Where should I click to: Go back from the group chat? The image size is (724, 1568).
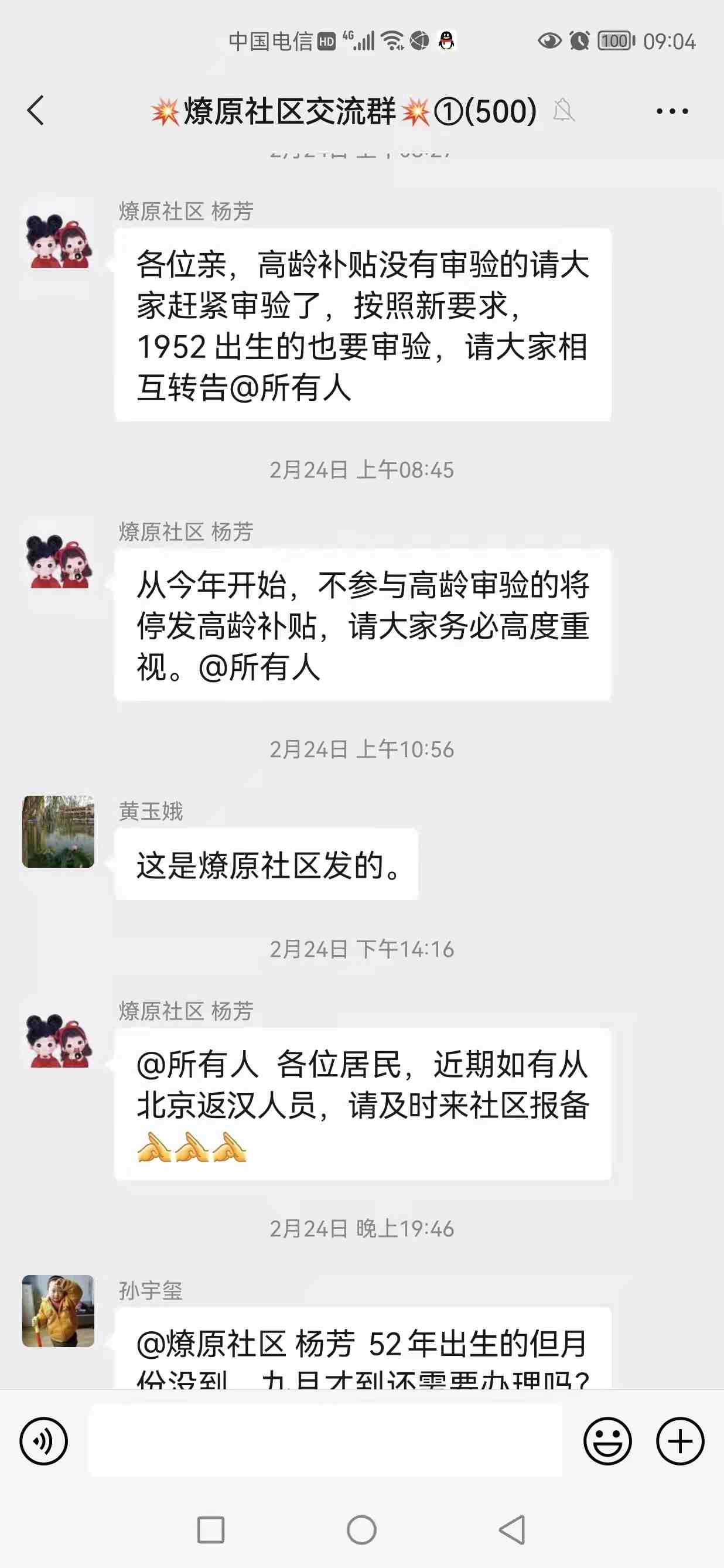click(x=36, y=111)
